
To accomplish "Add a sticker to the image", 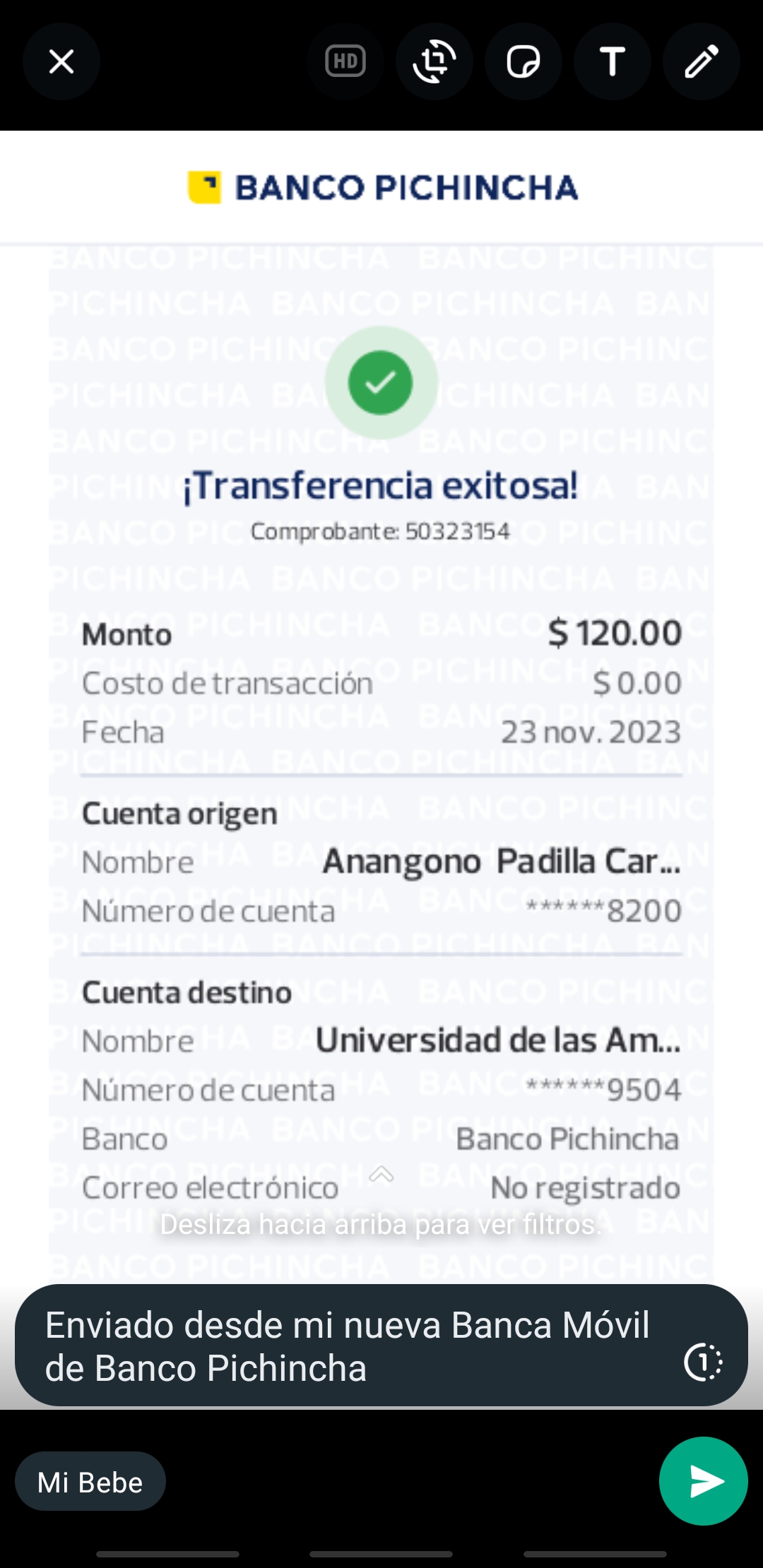I will coord(523,62).
